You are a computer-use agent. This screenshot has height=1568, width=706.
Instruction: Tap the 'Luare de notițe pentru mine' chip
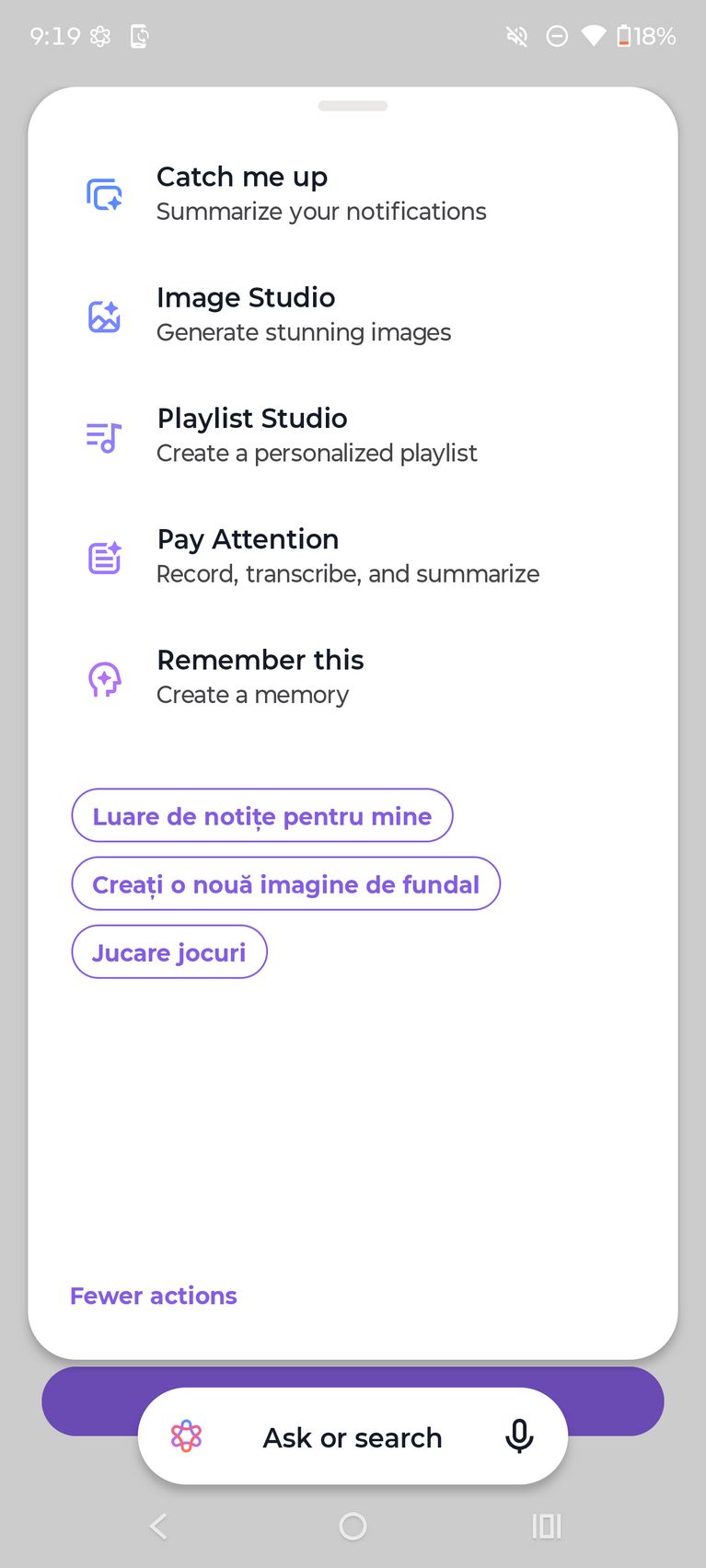pos(261,815)
